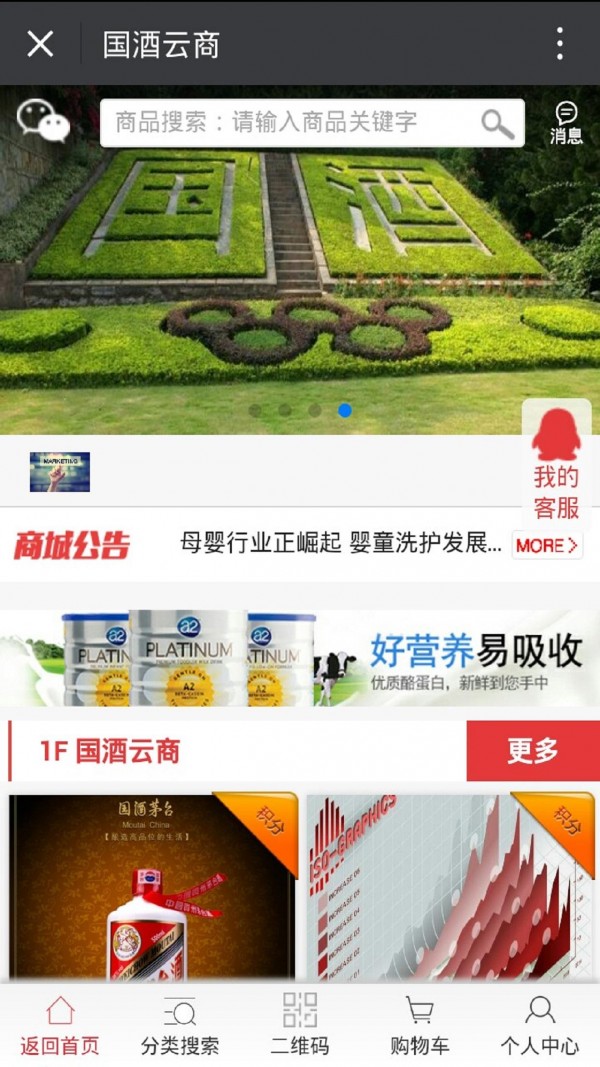View MORE announcements
Screen dimensions: 600x1067
[546, 546]
